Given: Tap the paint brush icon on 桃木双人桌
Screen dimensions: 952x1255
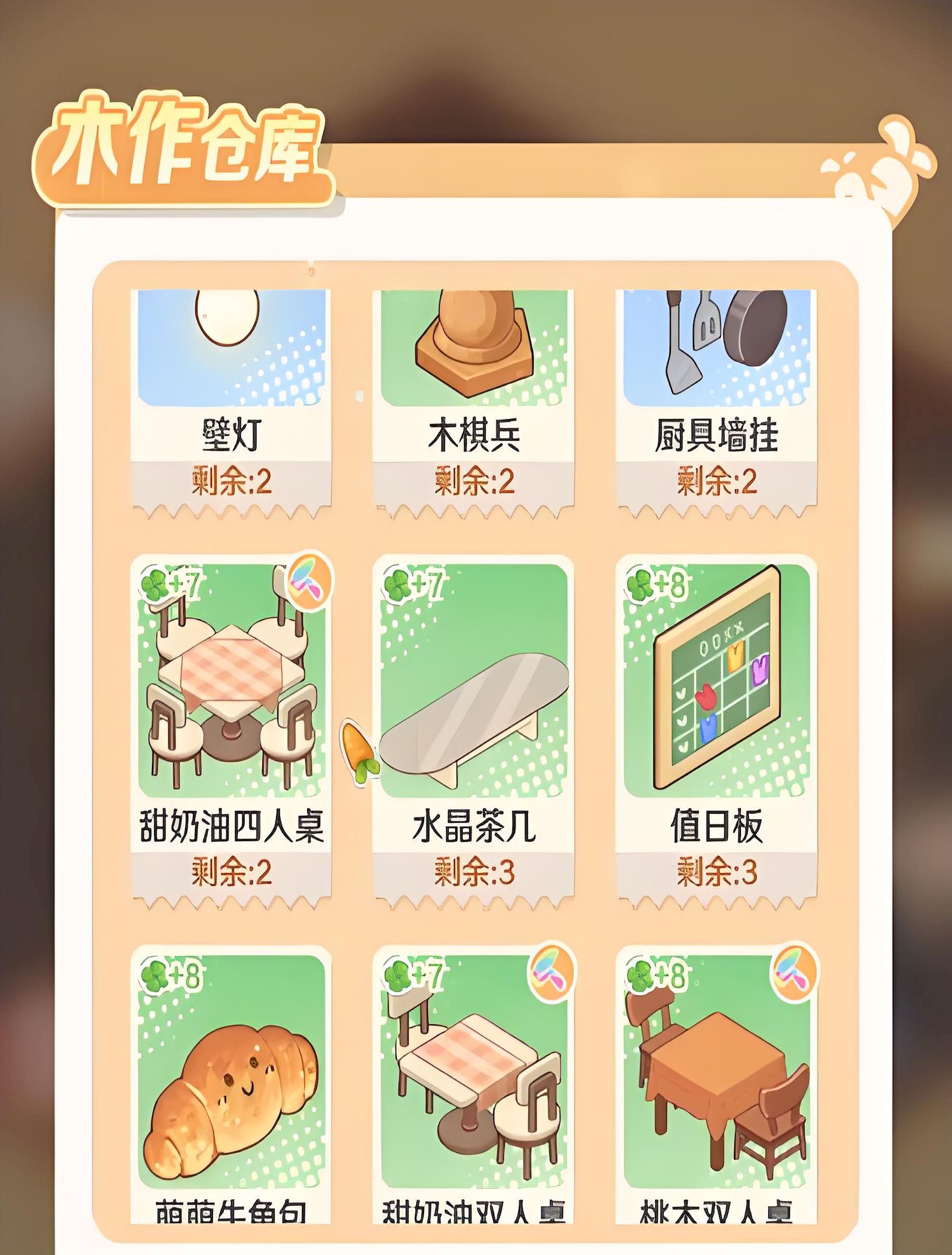Looking at the screenshot, I should pyautogui.click(x=794, y=972).
